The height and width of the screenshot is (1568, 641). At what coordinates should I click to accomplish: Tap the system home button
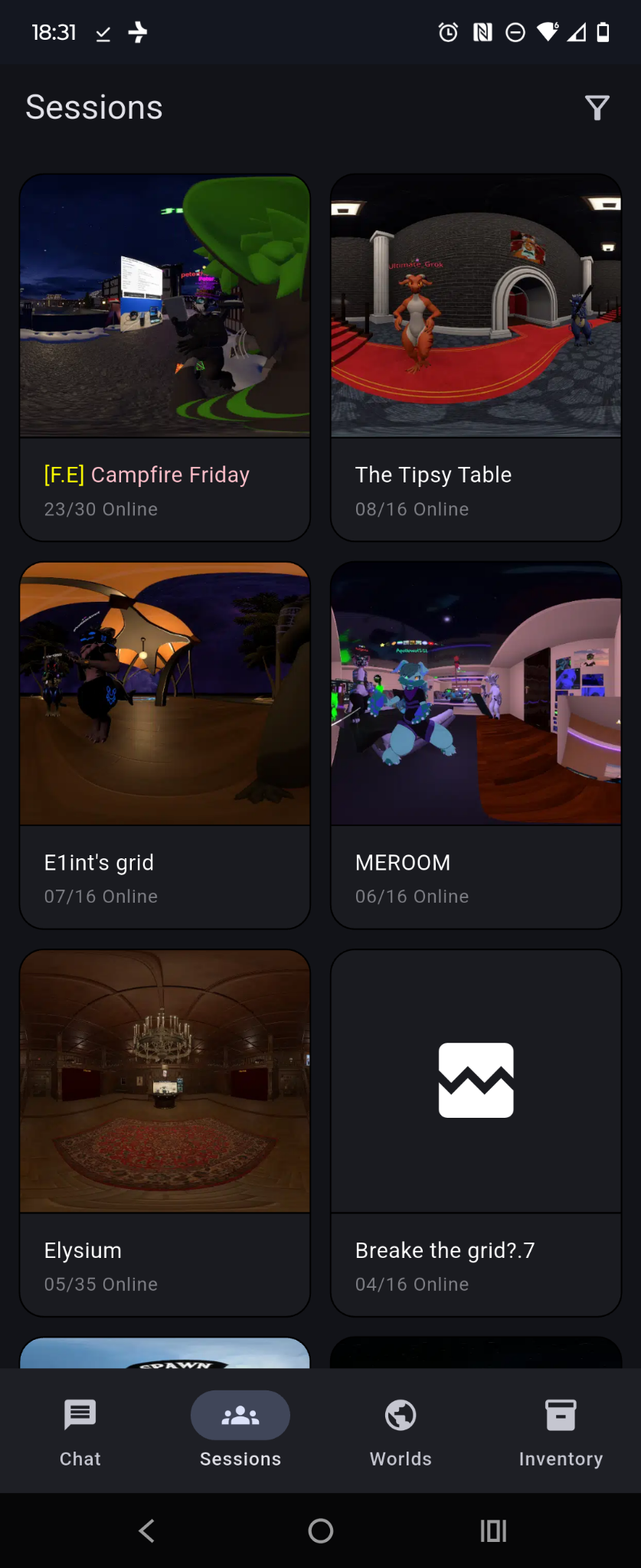point(320,1530)
